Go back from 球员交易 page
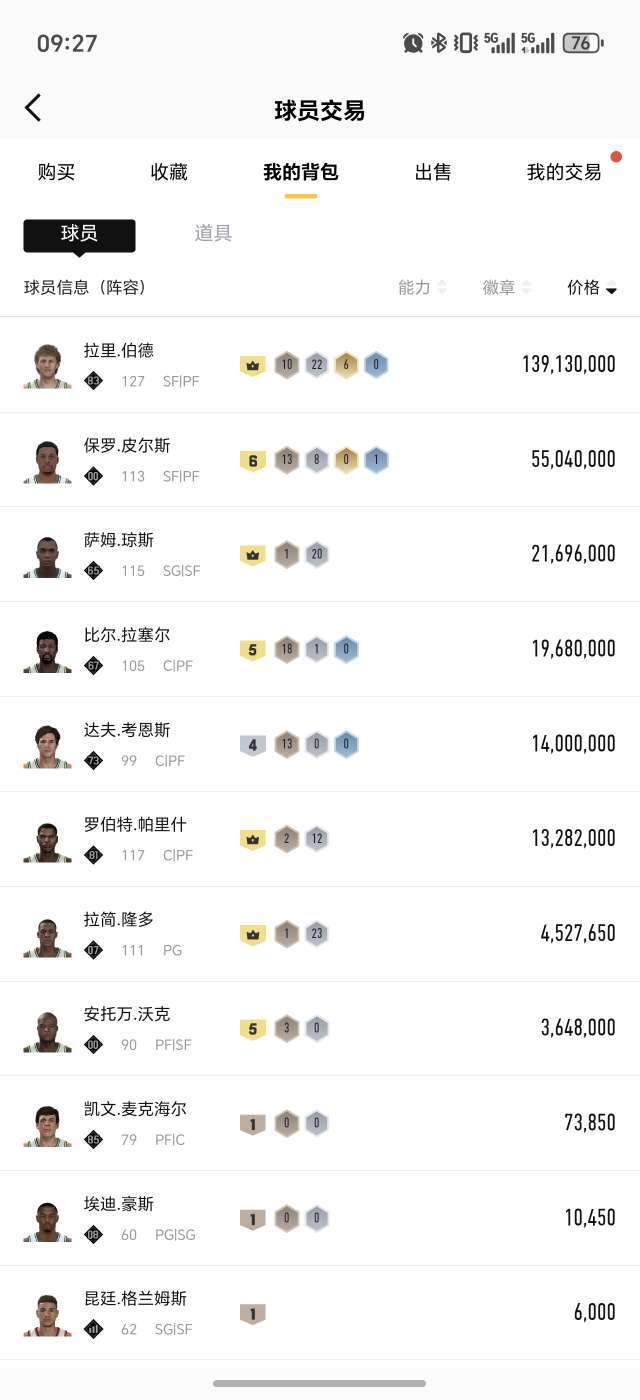 [x=33, y=108]
